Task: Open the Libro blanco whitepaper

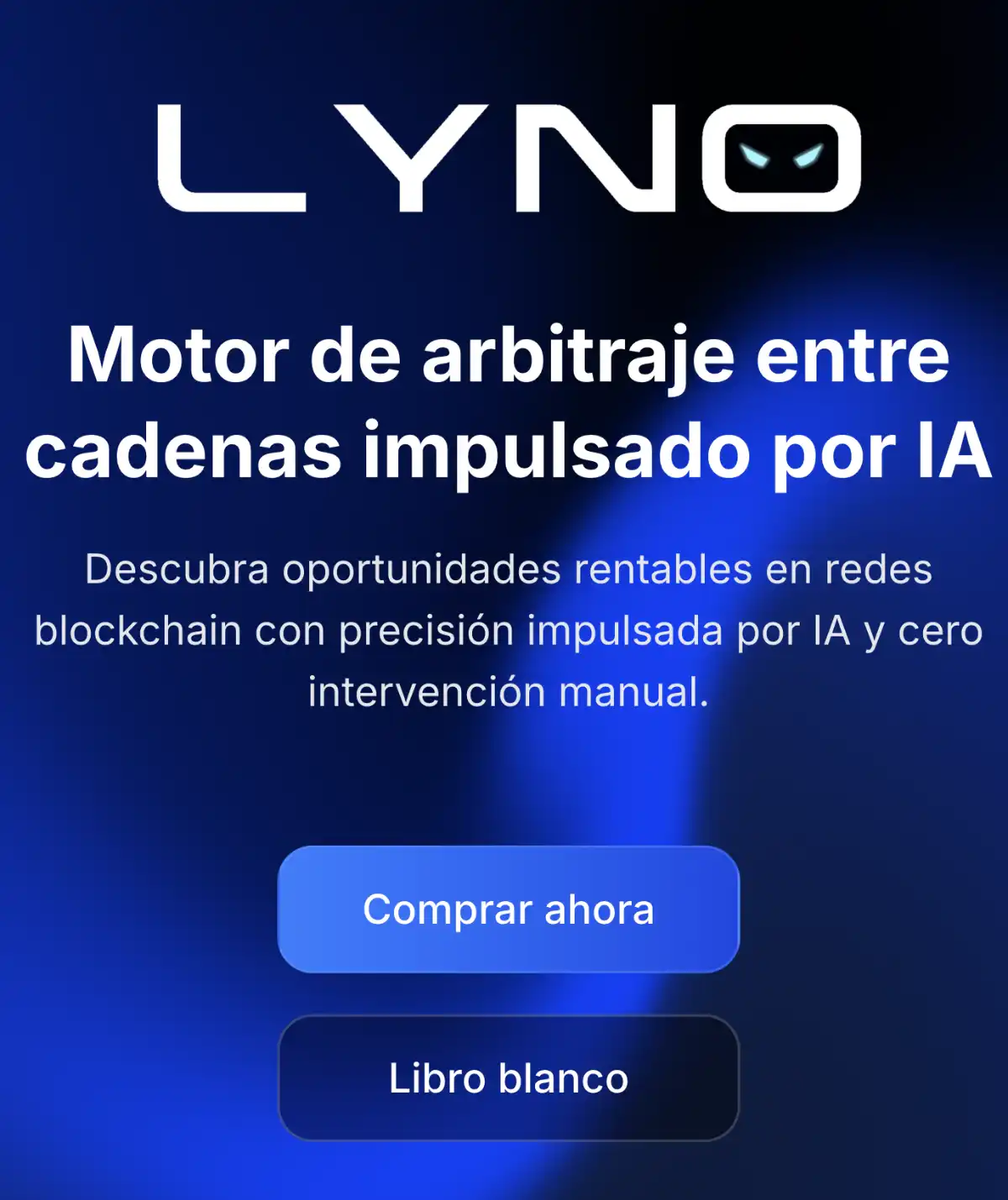Action: pos(508,1078)
